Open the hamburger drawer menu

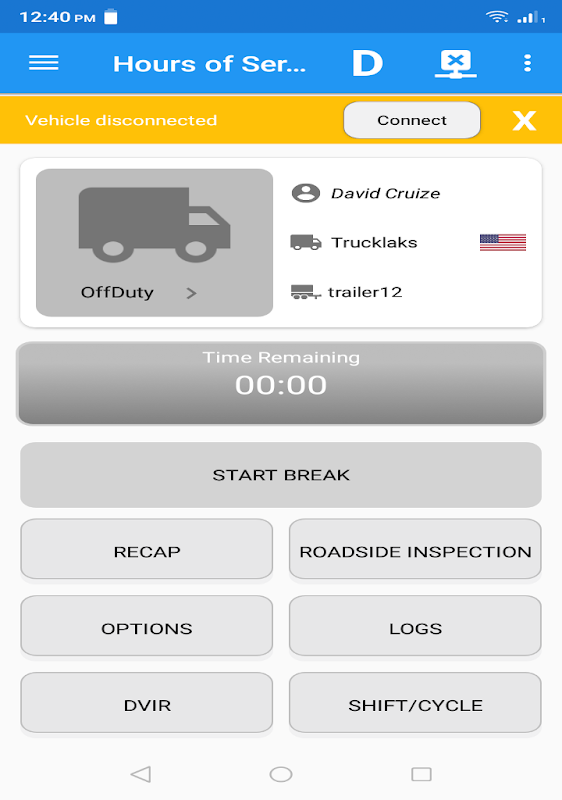coord(43,63)
